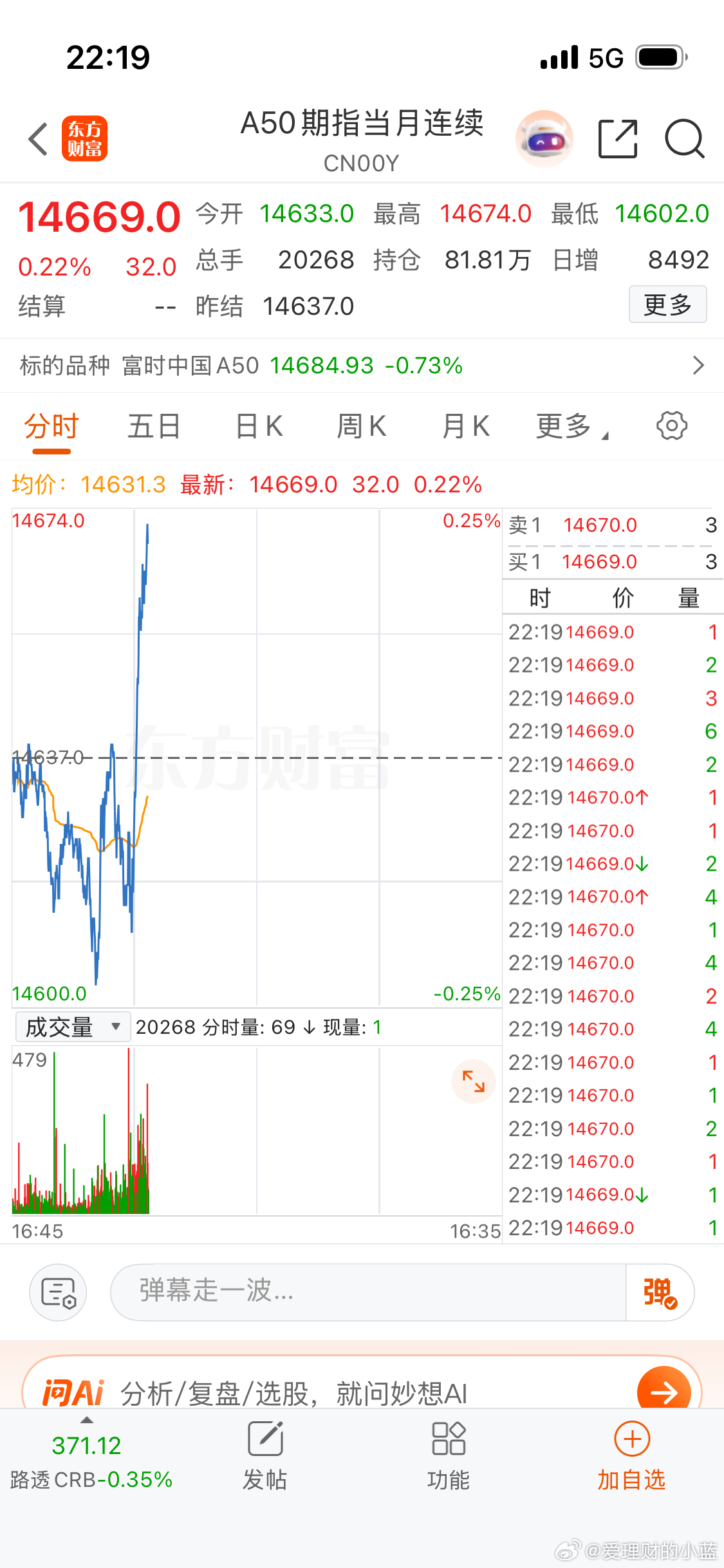The image size is (724, 1568).
Task: Open the share icon in the top bar
Action: (617, 138)
